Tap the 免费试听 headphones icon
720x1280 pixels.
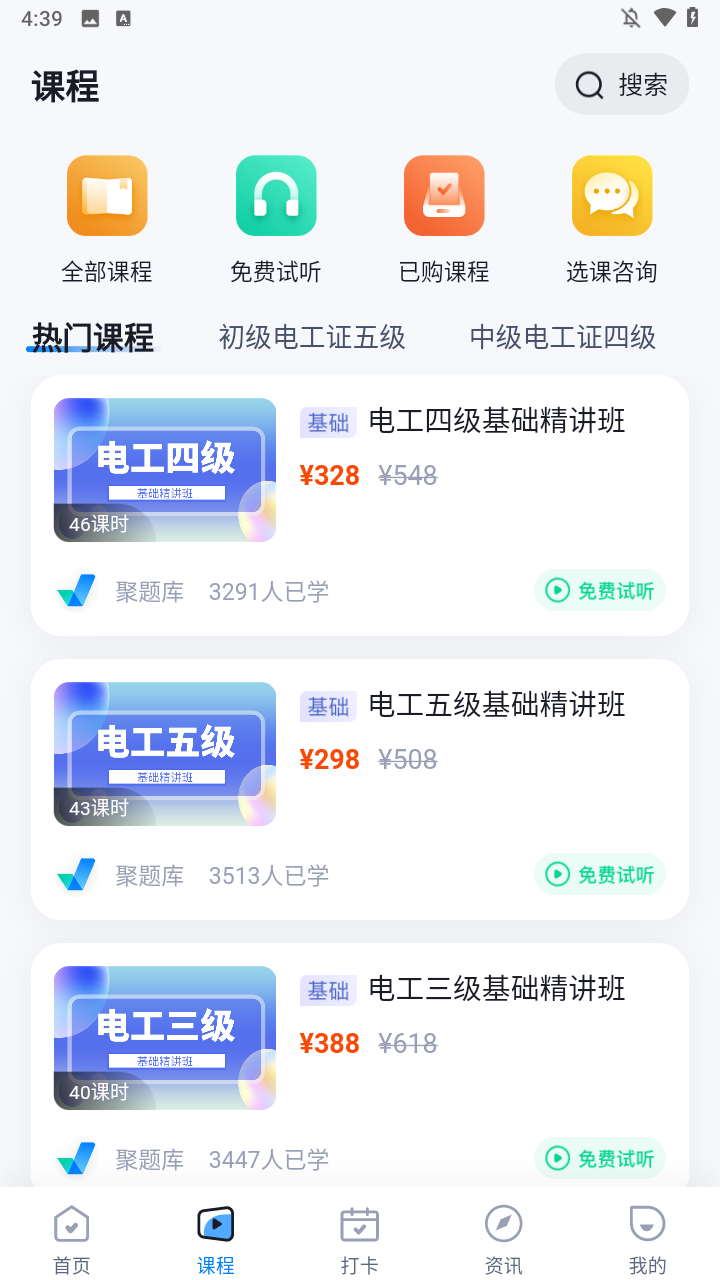275,196
